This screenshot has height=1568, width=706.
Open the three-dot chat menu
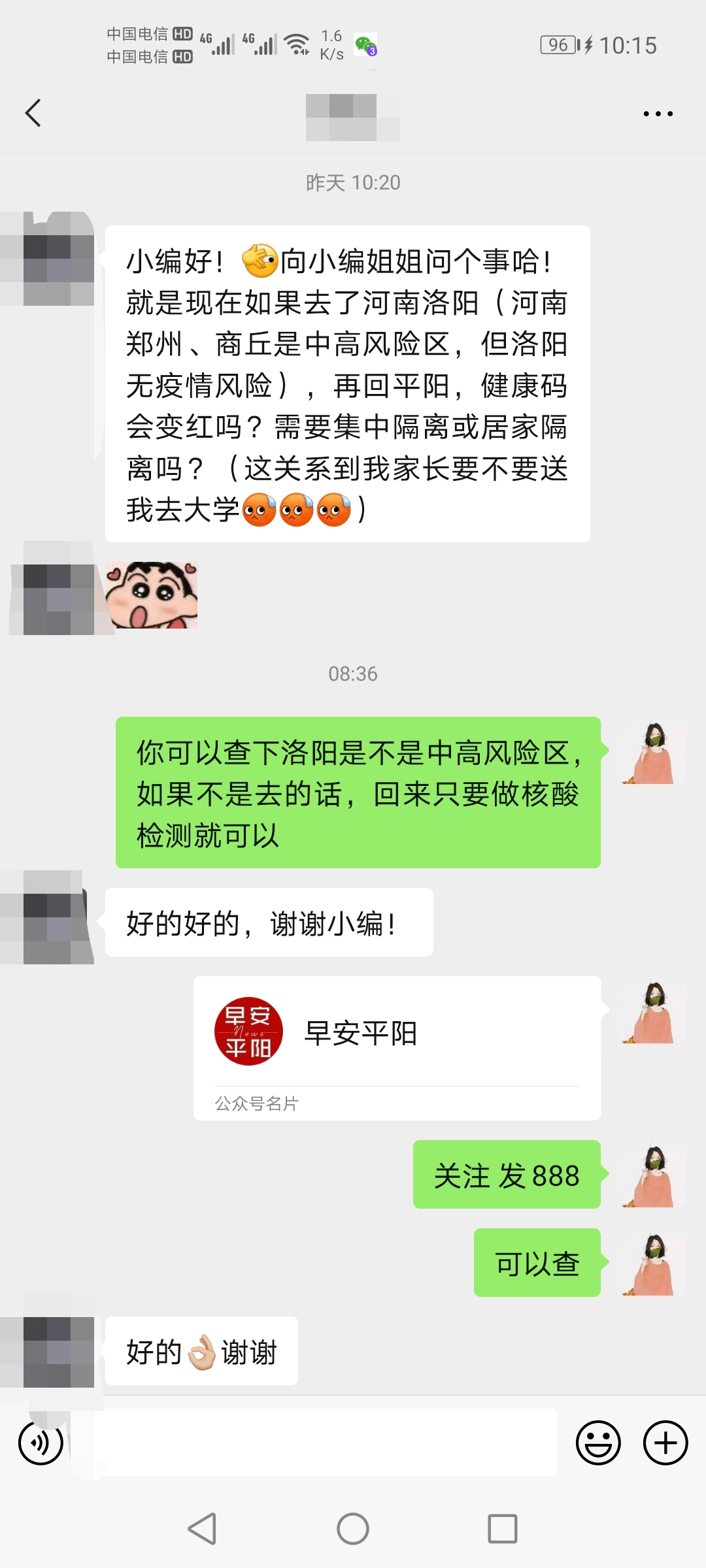(x=659, y=112)
